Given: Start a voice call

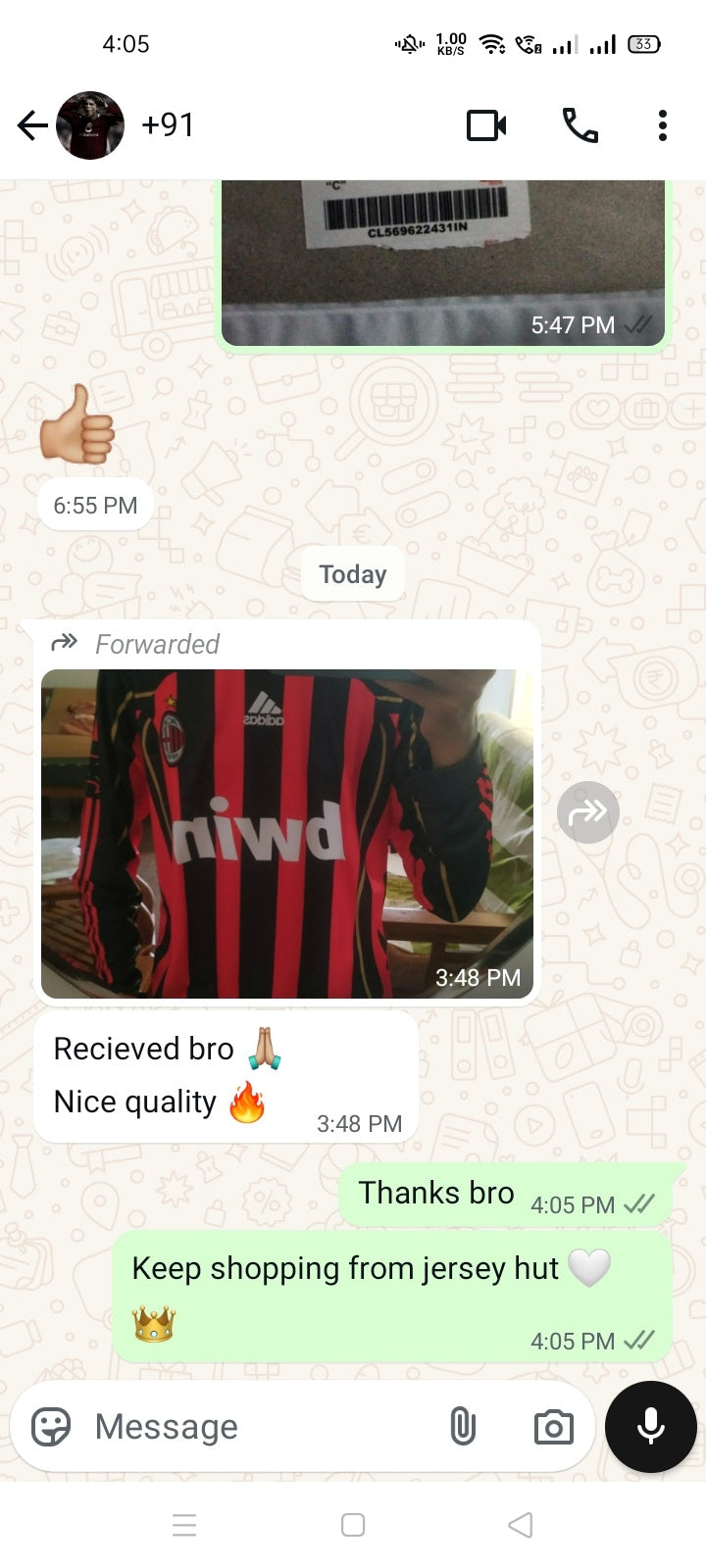Looking at the screenshot, I should 580,125.
